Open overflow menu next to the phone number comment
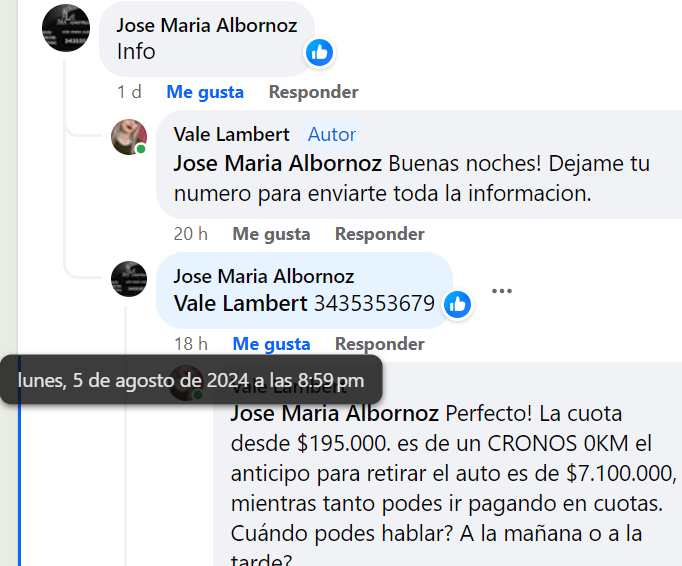 coord(502,291)
